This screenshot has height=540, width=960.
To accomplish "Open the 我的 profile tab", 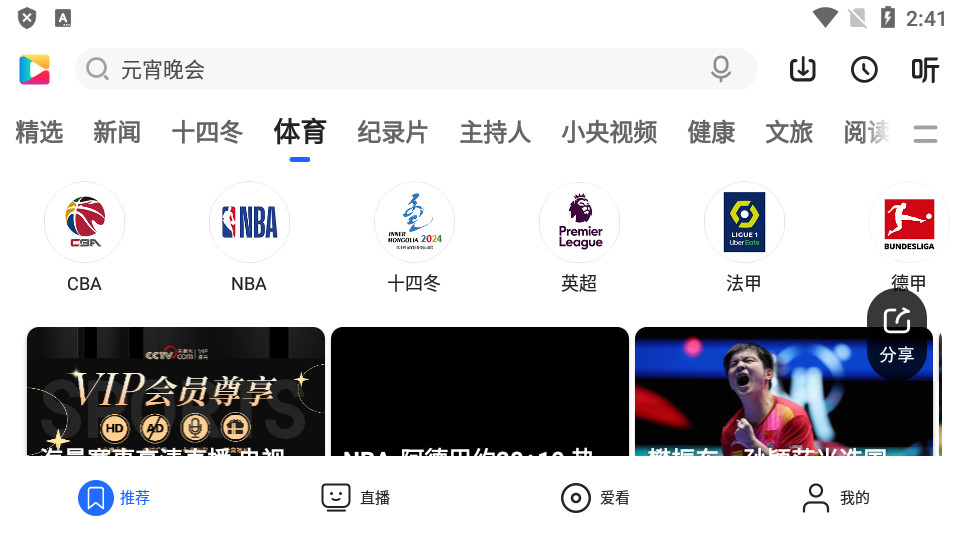I will click(x=836, y=497).
